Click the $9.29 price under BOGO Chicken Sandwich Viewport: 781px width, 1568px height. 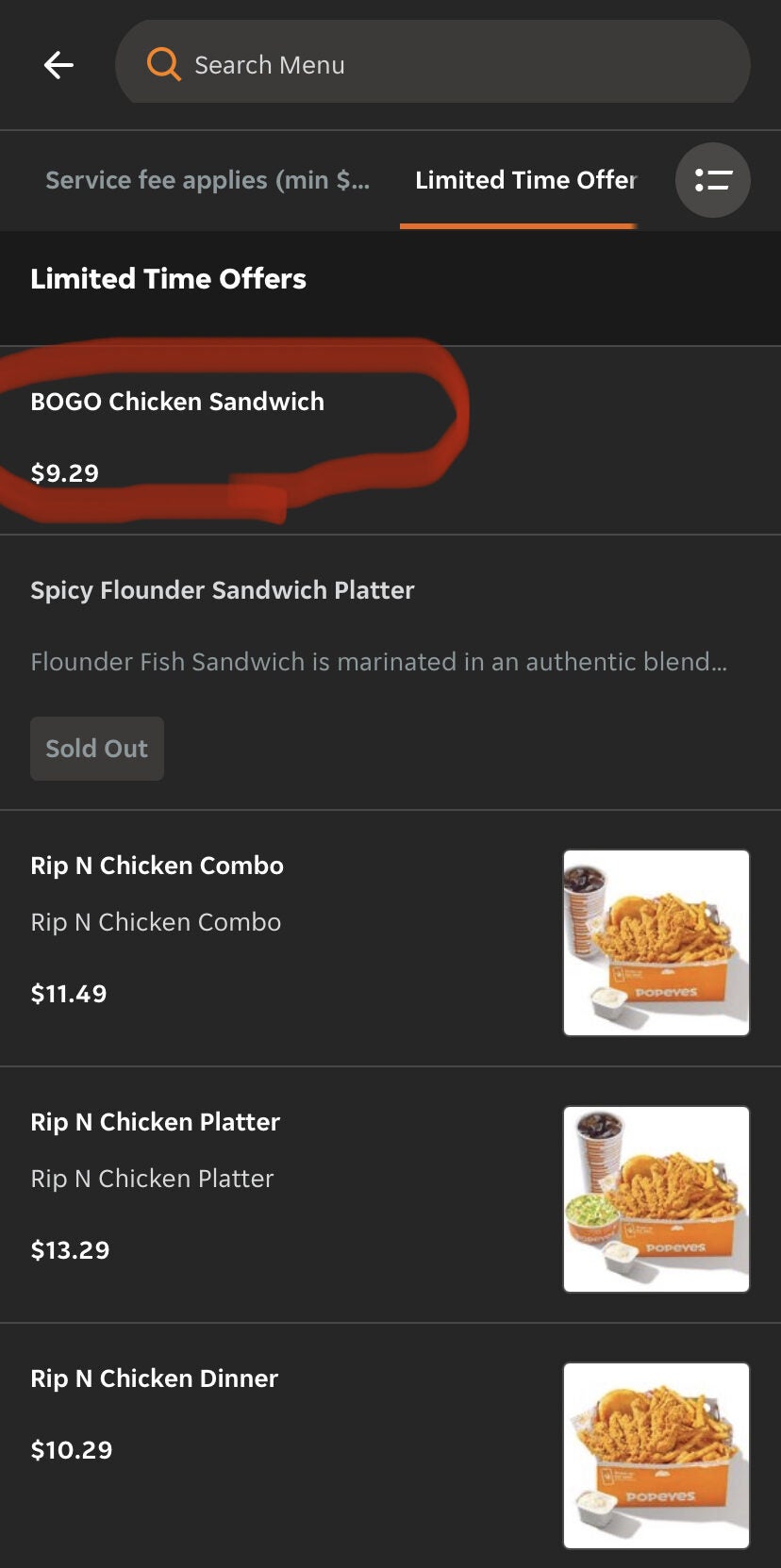click(x=64, y=472)
